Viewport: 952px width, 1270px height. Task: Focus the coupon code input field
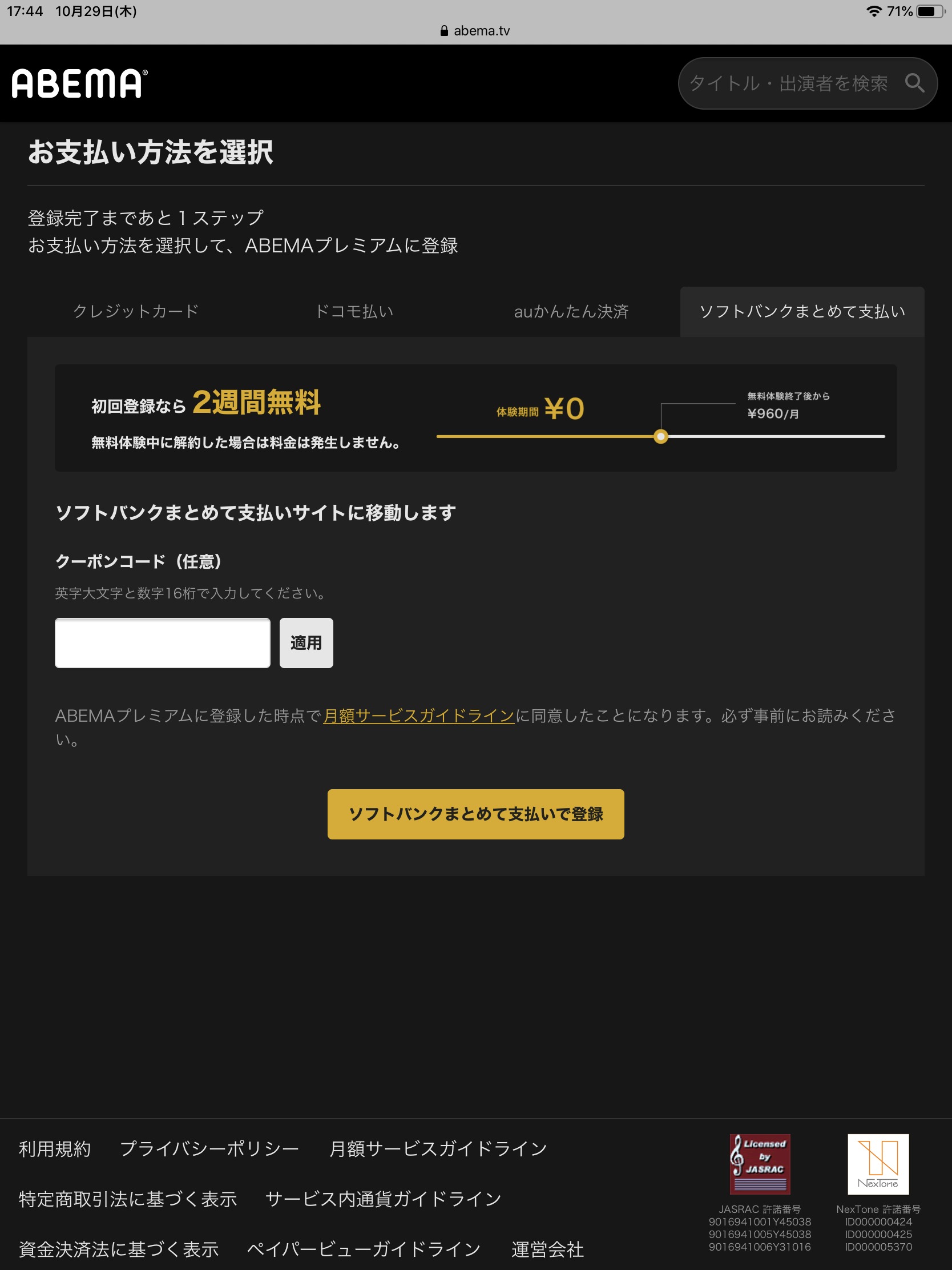tap(163, 642)
